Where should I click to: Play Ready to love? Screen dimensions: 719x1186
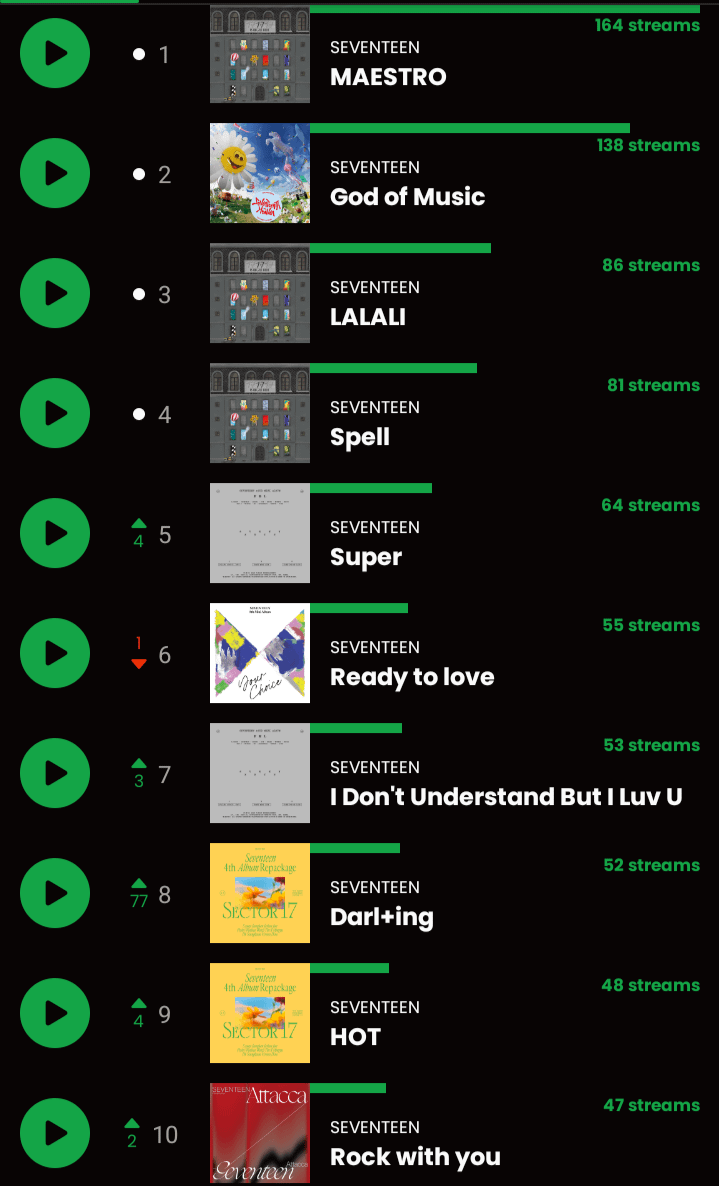point(55,653)
